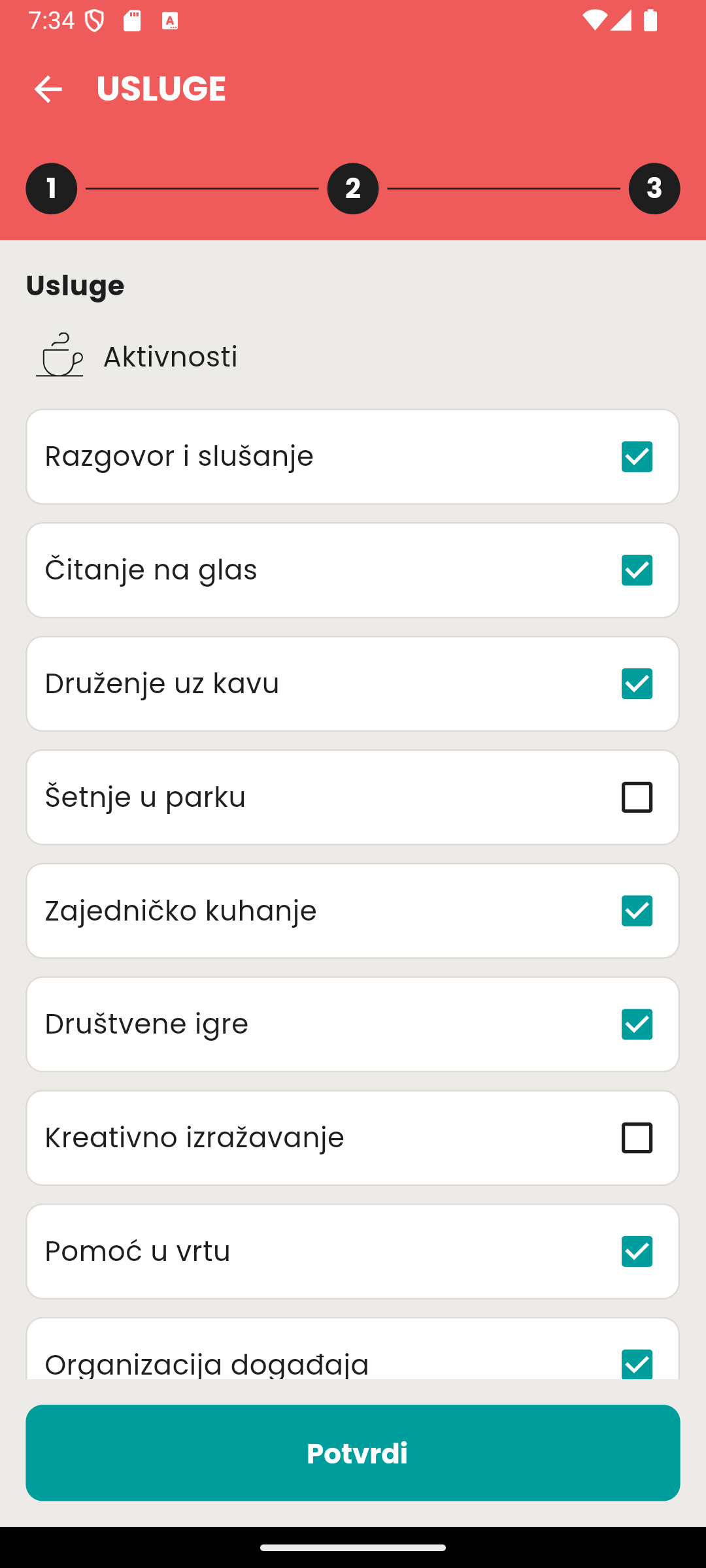Deselect Druženje uz kavu
This screenshot has height=1568, width=706.
[x=637, y=683]
